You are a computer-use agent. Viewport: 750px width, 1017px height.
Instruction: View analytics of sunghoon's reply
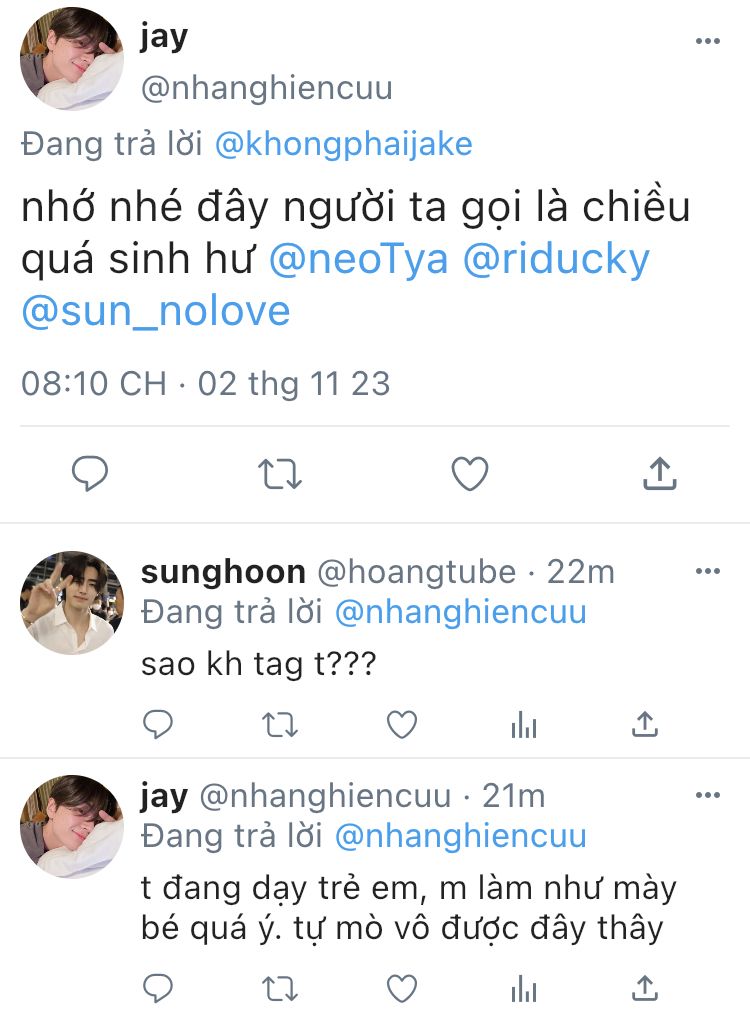pyautogui.click(x=524, y=723)
